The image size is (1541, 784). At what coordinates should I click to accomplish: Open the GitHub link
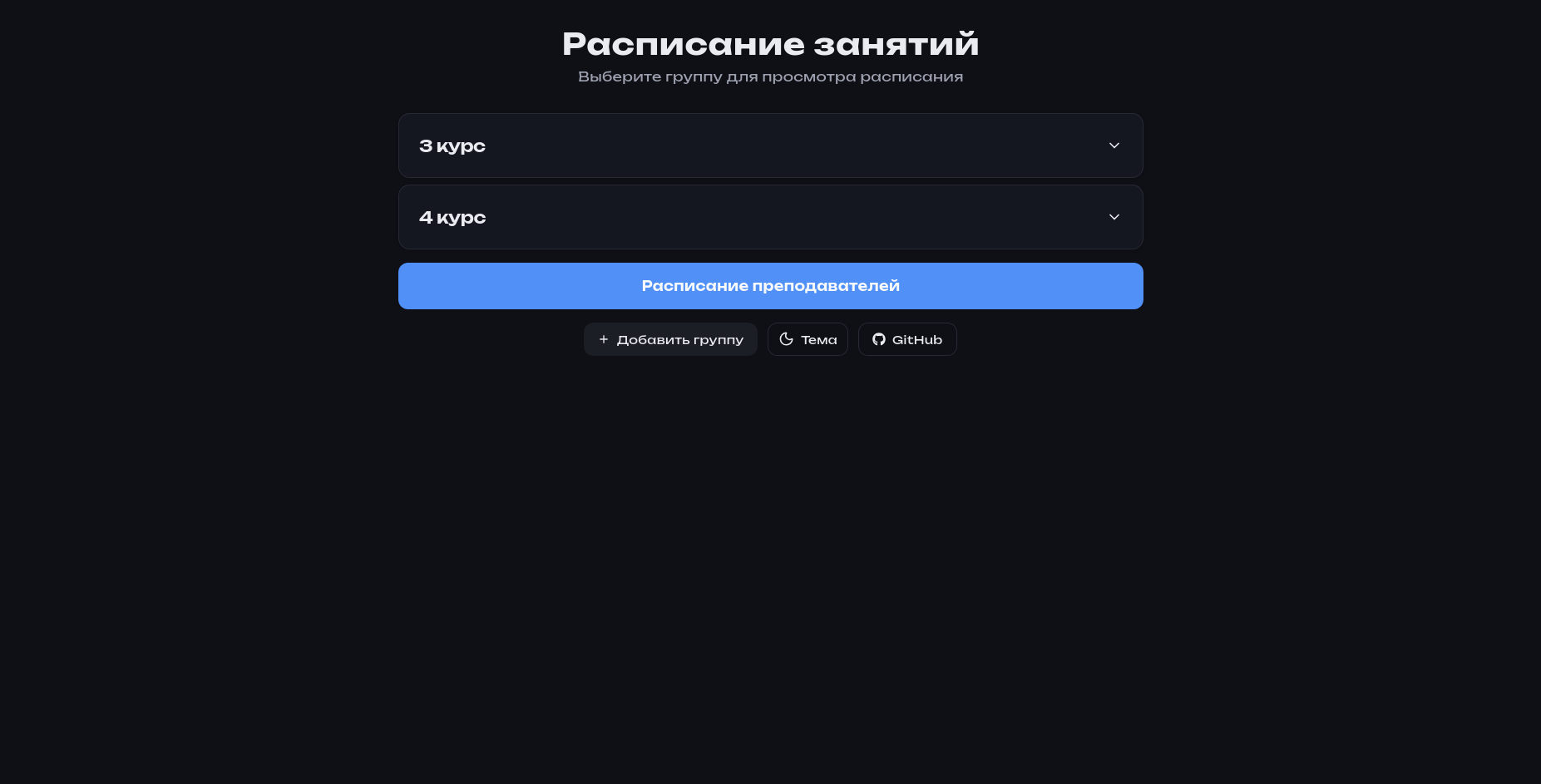(x=907, y=339)
